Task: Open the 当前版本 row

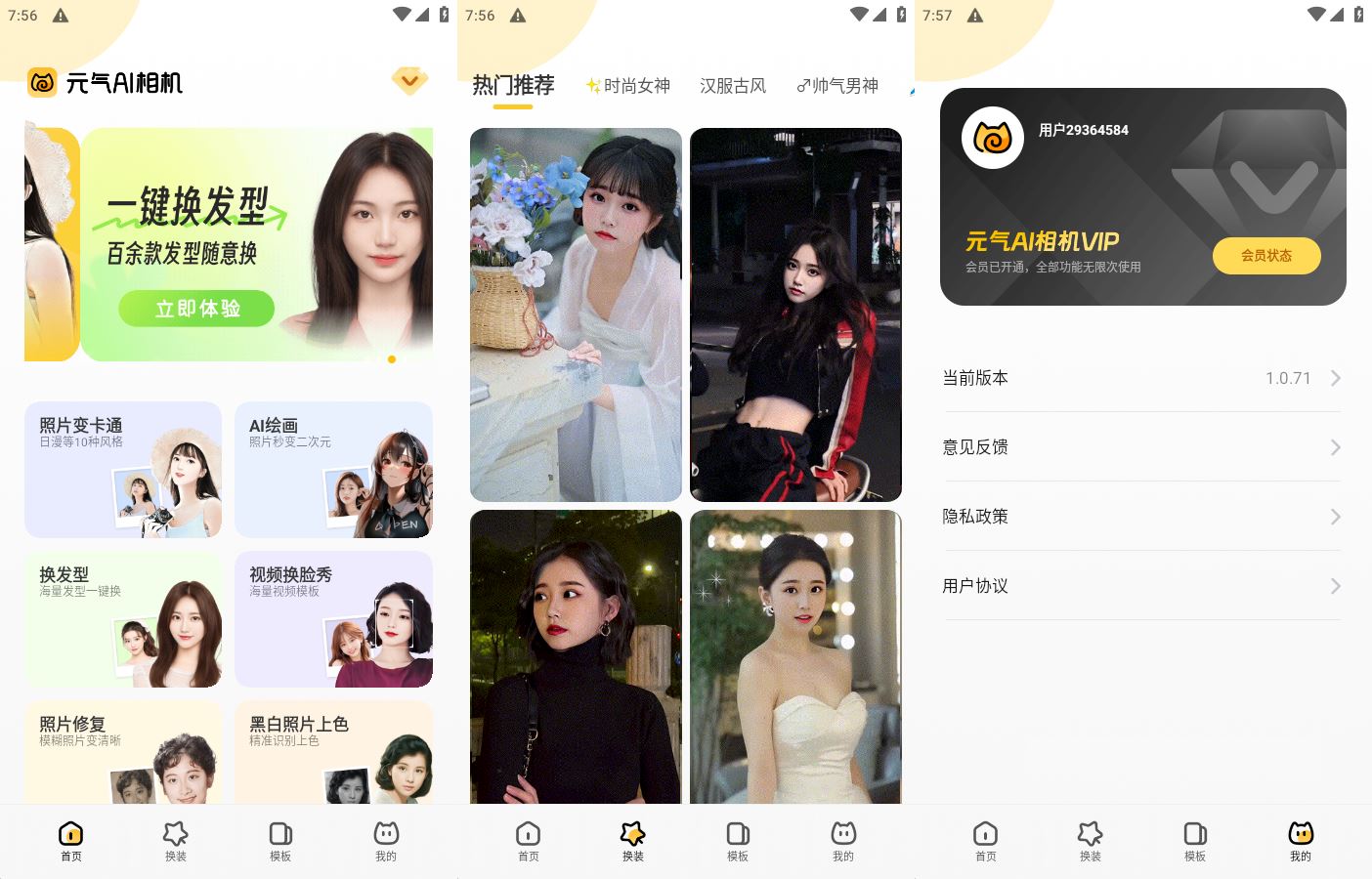Action: 1141,378
